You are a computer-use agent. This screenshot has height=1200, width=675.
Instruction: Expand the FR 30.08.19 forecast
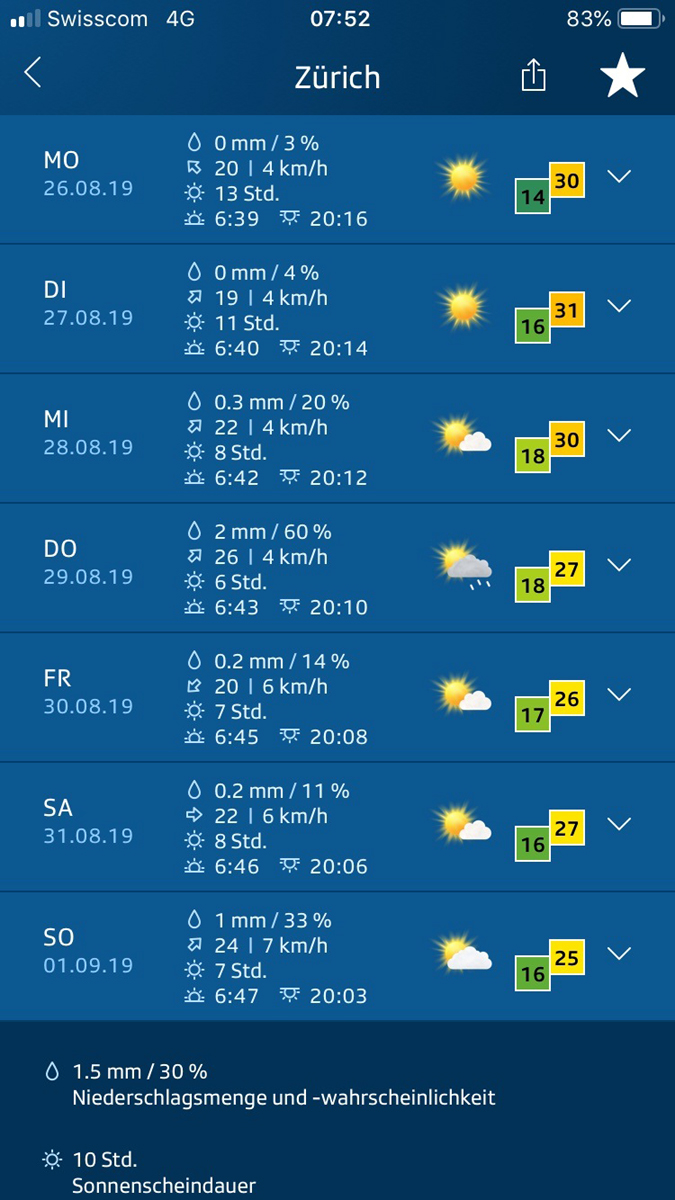(620, 695)
